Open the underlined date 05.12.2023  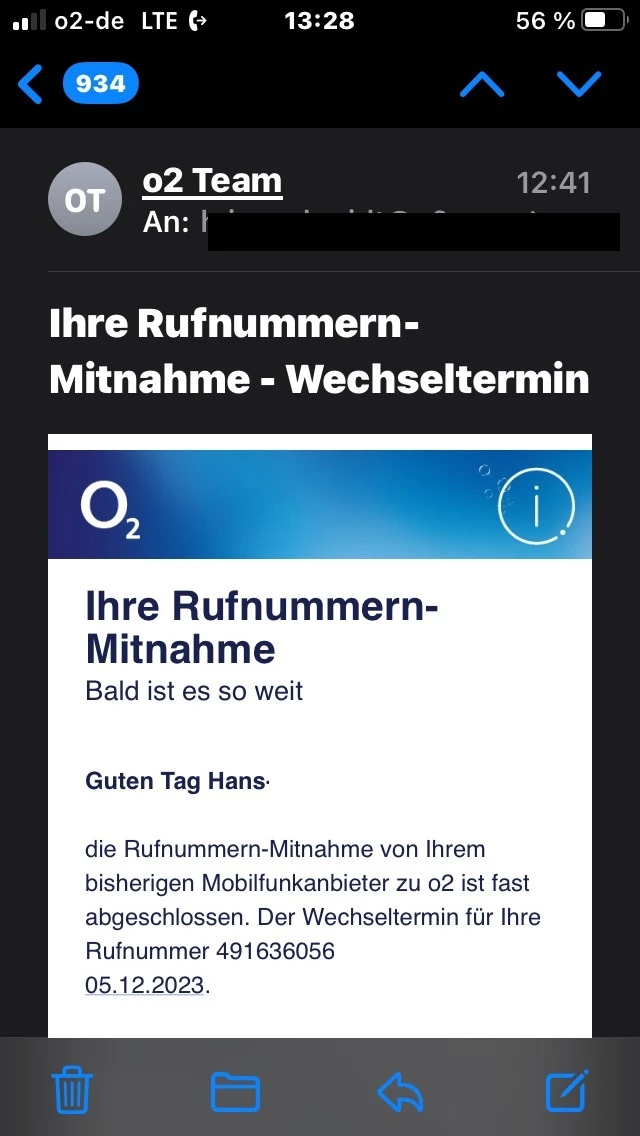[x=145, y=984]
